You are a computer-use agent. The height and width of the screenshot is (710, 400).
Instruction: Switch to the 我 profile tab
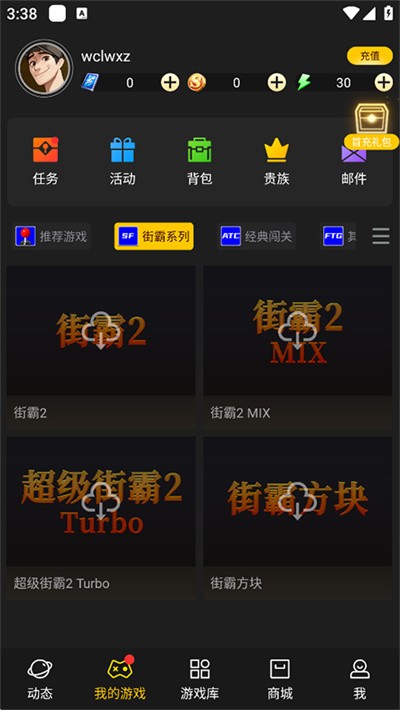(x=360, y=679)
